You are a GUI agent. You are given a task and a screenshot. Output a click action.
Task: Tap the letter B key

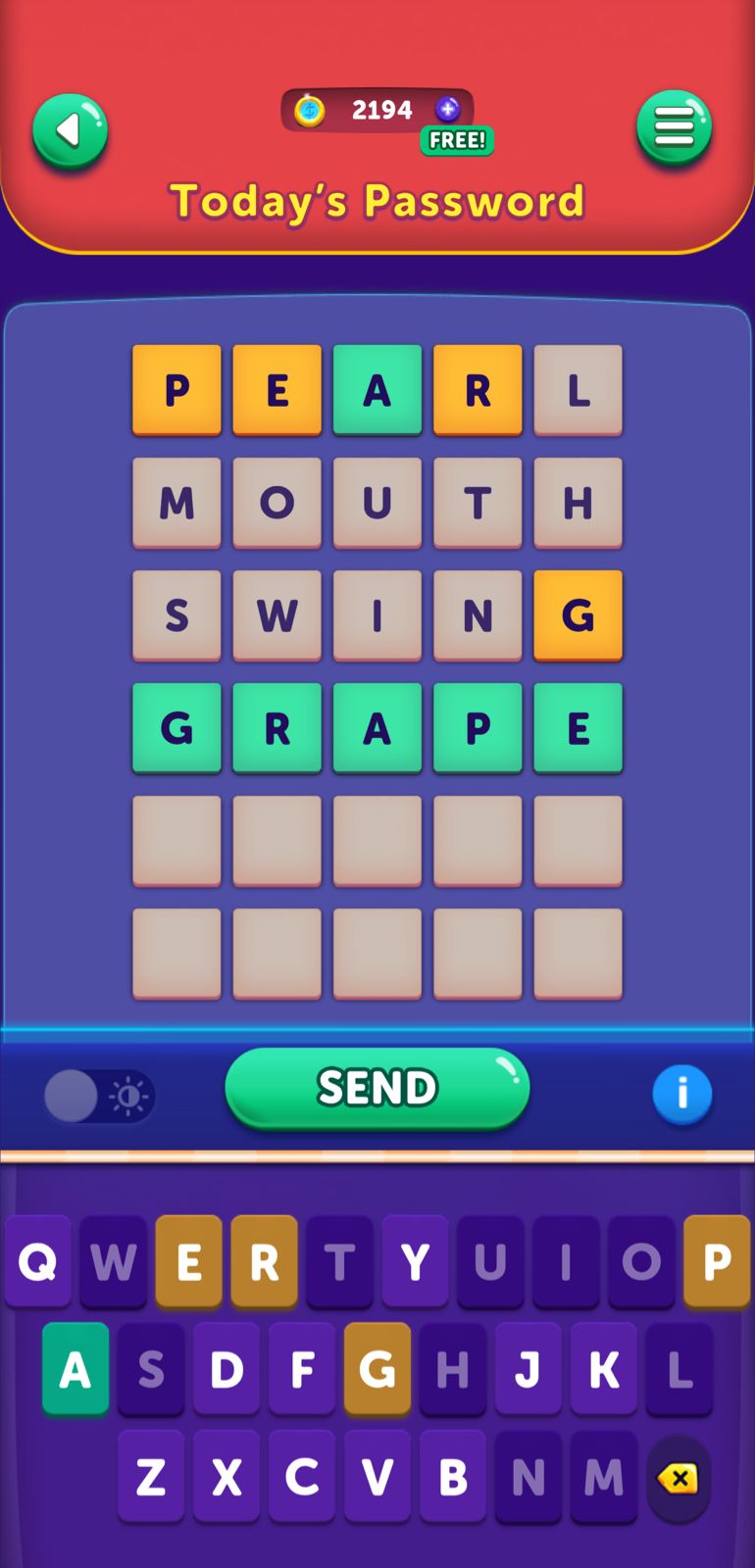pos(452,1476)
